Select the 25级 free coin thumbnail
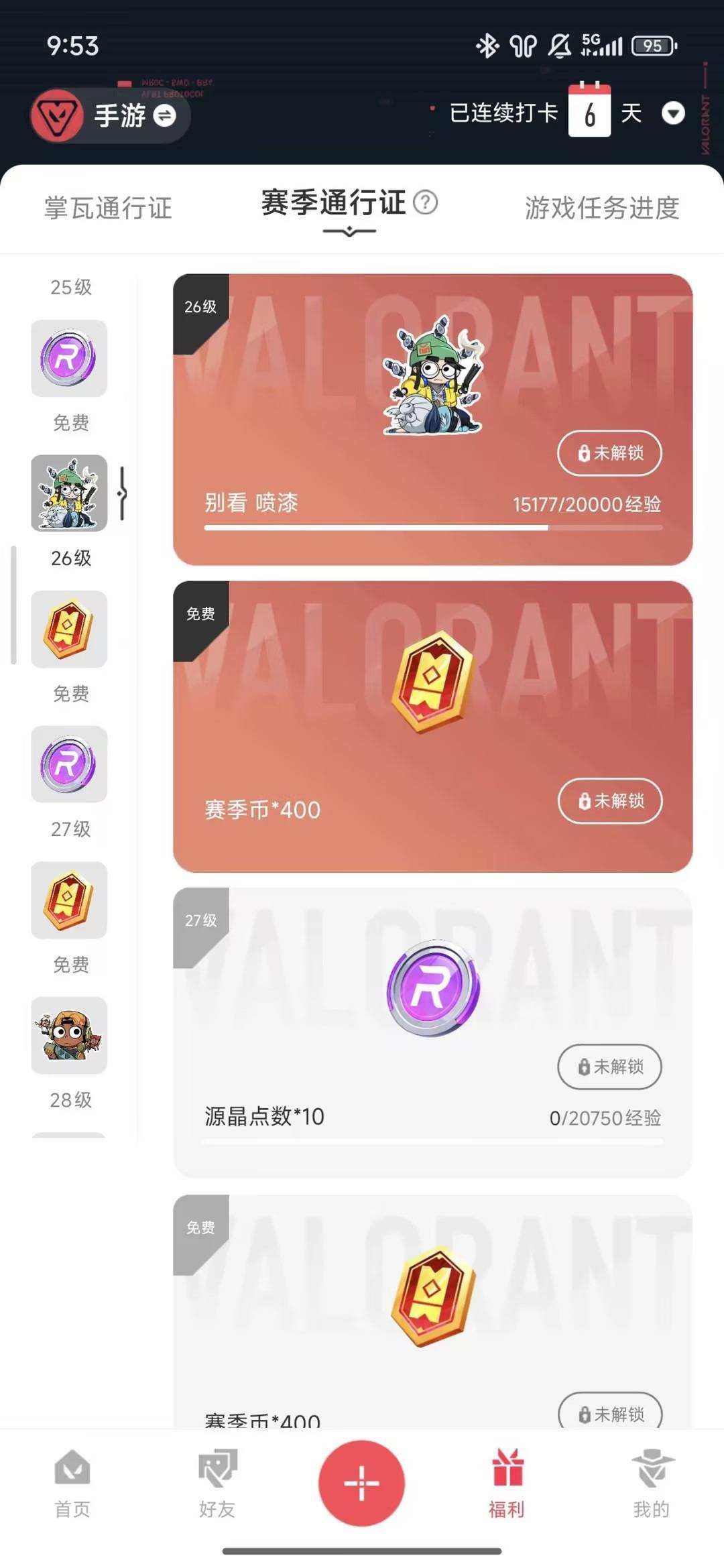The height and width of the screenshot is (1568, 724). coord(69,359)
